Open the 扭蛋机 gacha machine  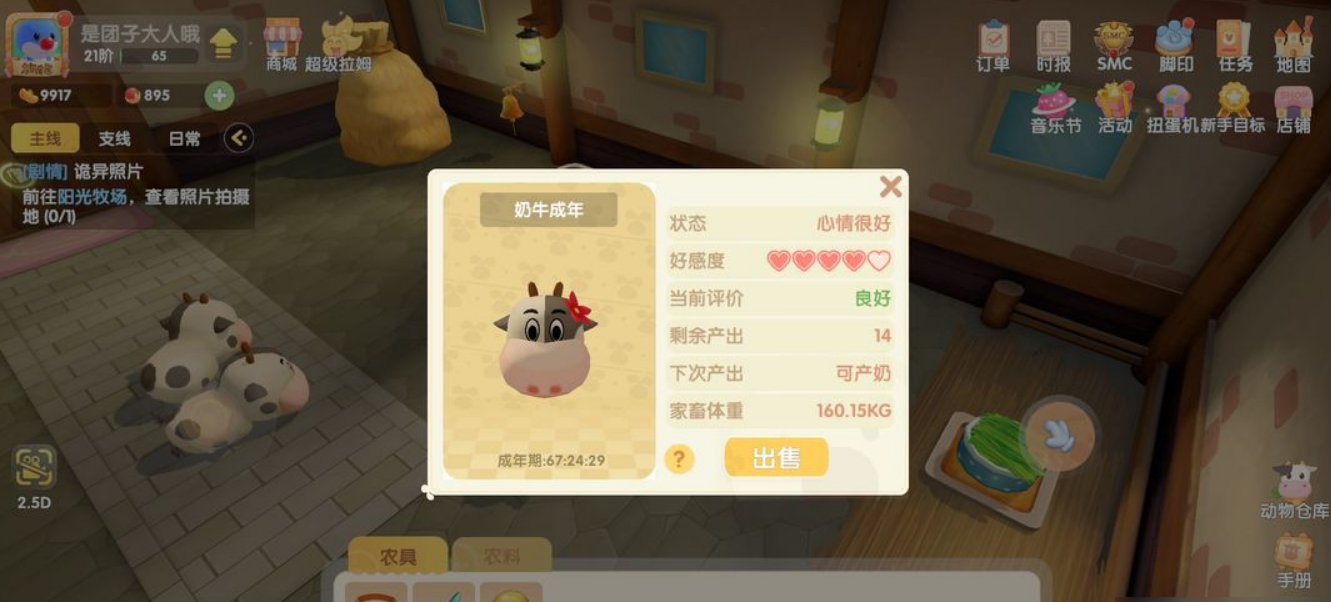pyautogui.click(x=1172, y=108)
